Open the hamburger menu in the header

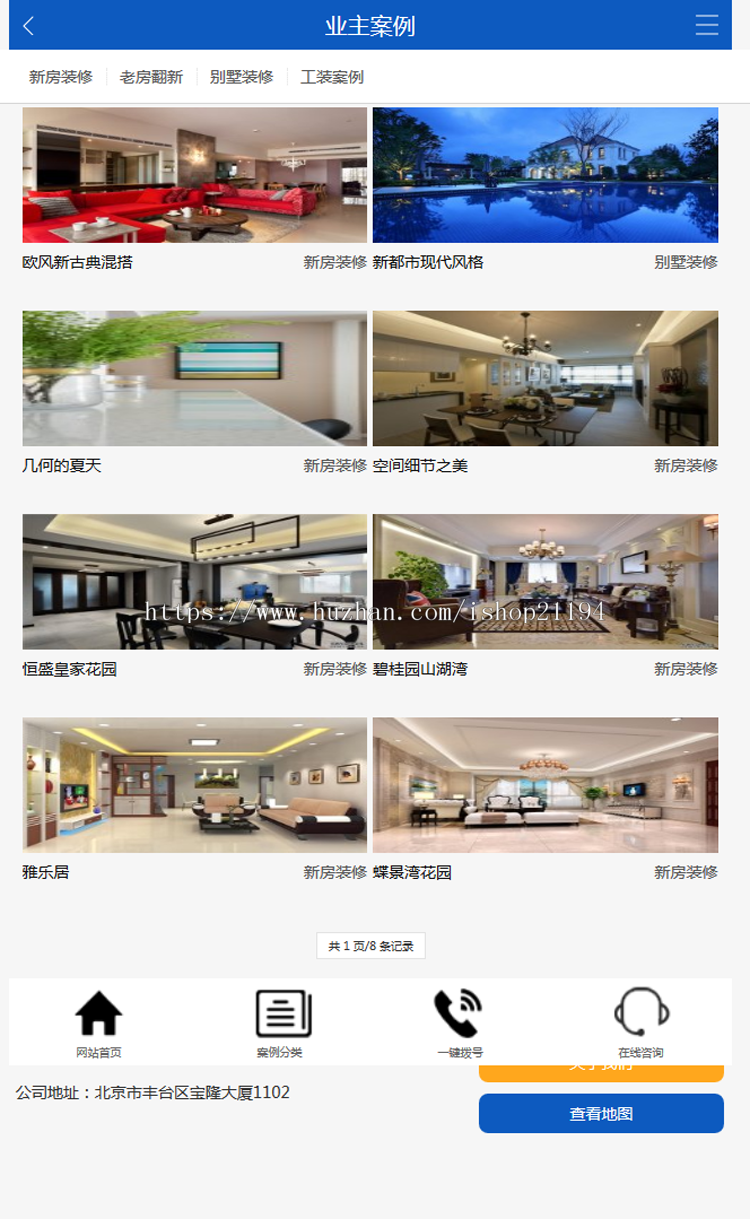706,26
